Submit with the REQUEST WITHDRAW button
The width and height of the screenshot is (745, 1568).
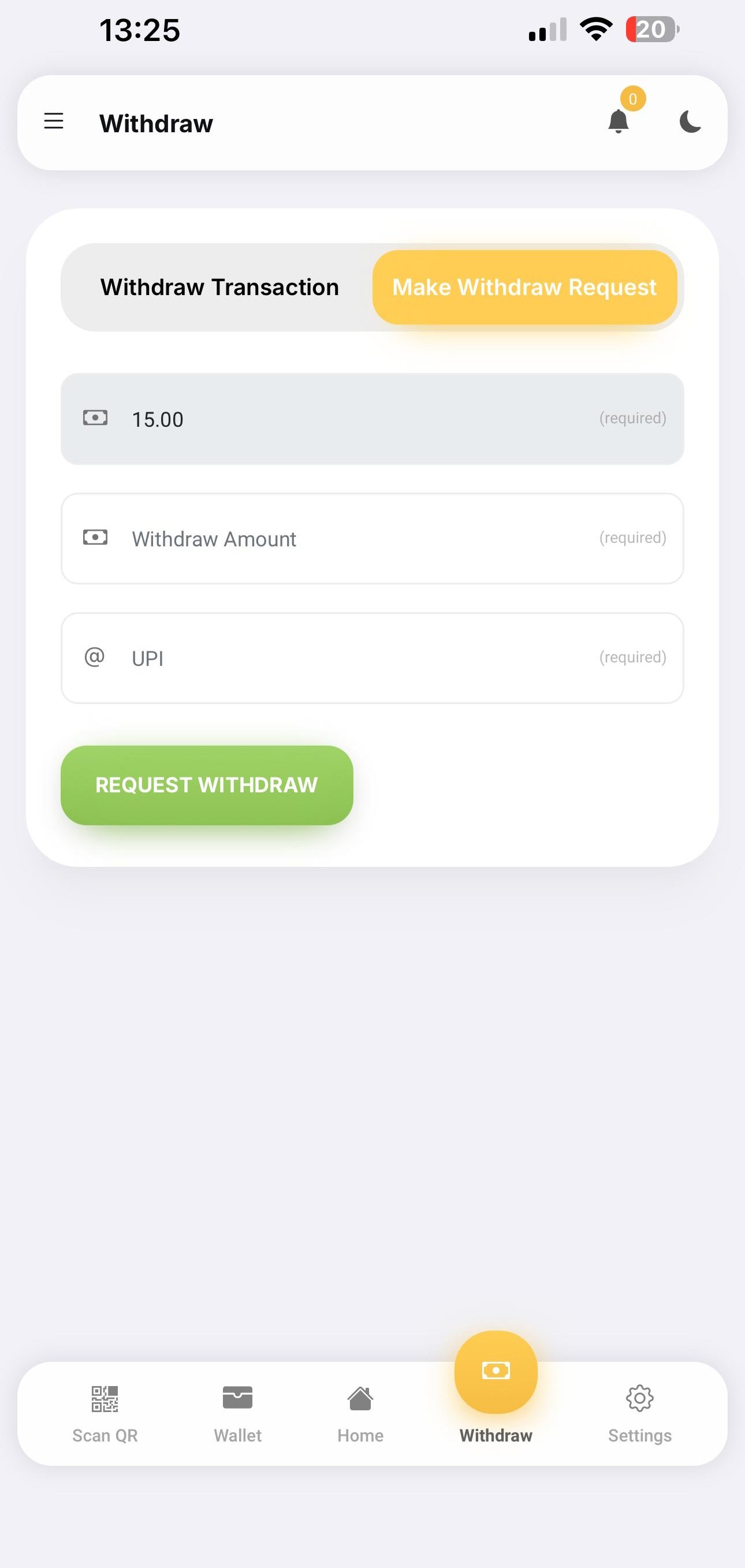(x=206, y=785)
